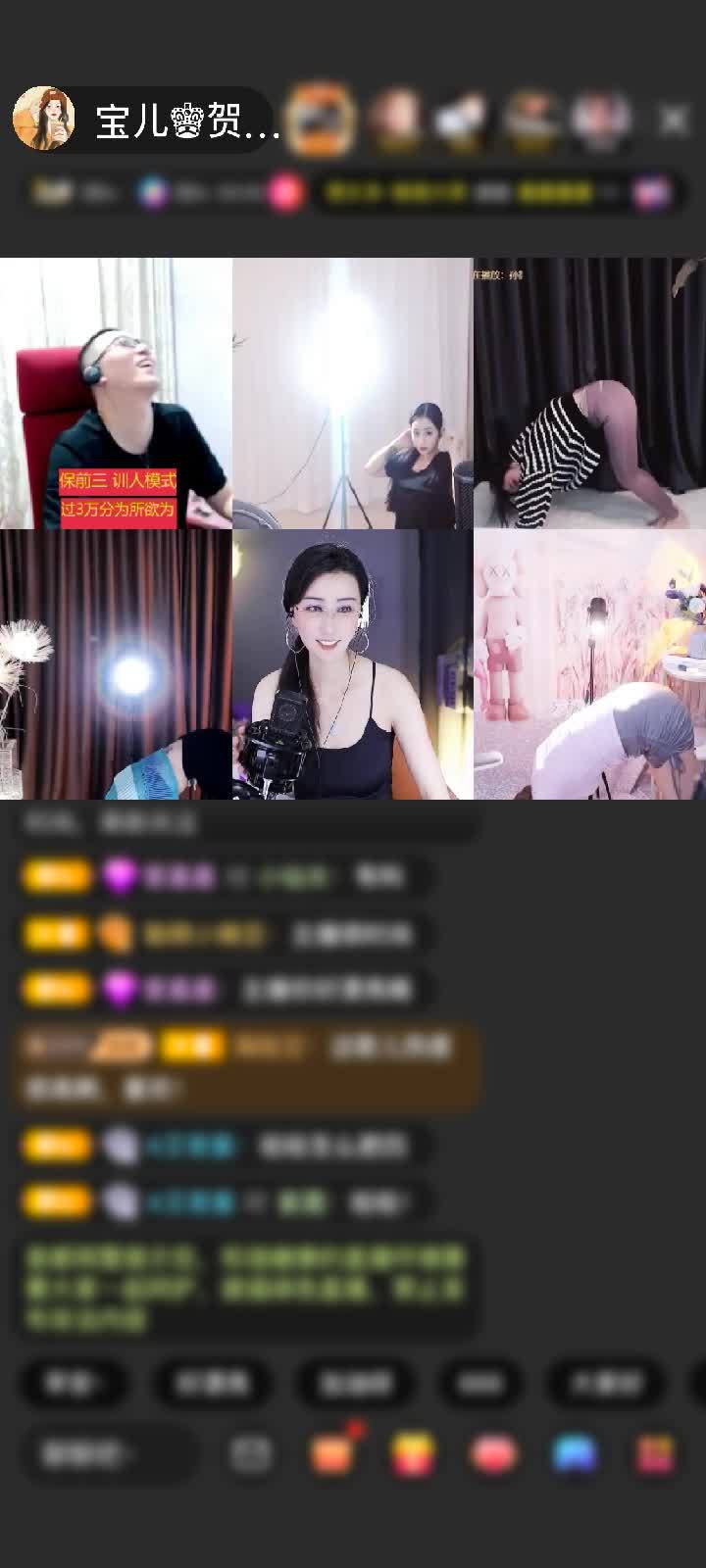Select the bright tripod light video tile
This screenshot has height=1568, width=706.
click(x=352, y=392)
